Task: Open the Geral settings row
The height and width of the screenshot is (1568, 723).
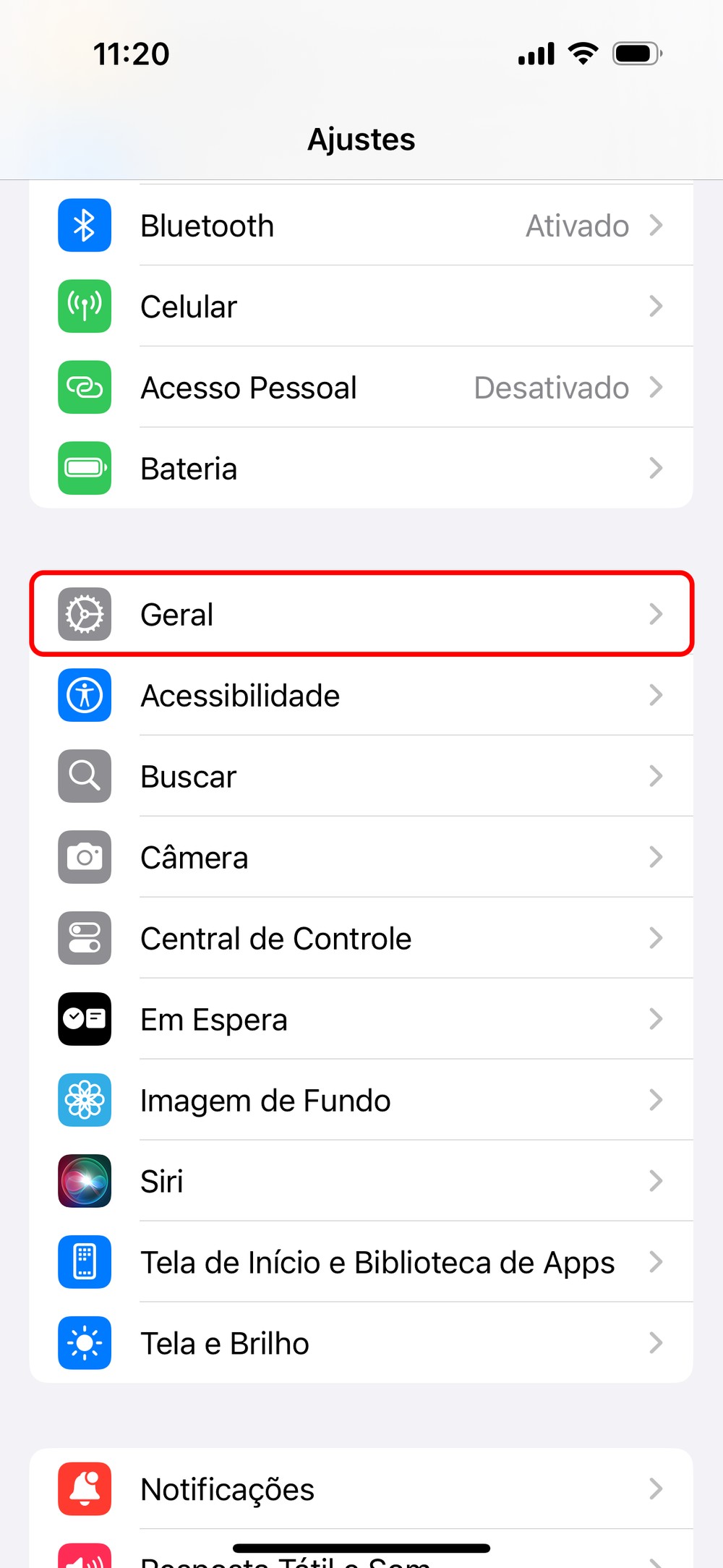Action: coord(361,615)
